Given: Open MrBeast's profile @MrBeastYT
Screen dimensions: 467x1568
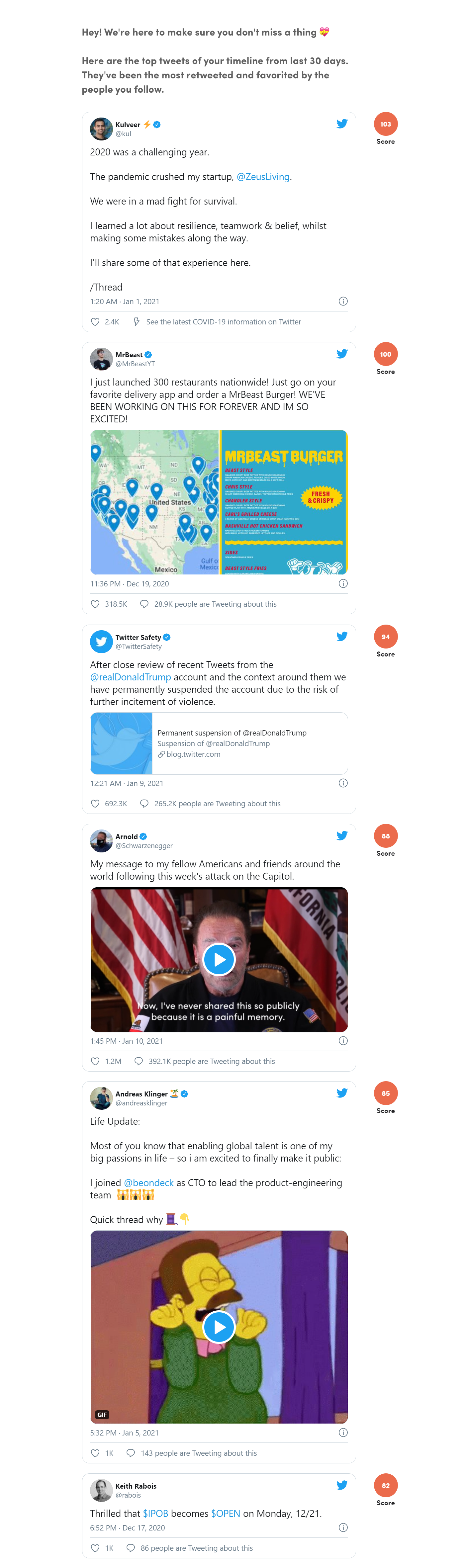Looking at the screenshot, I should pos(135,363).
